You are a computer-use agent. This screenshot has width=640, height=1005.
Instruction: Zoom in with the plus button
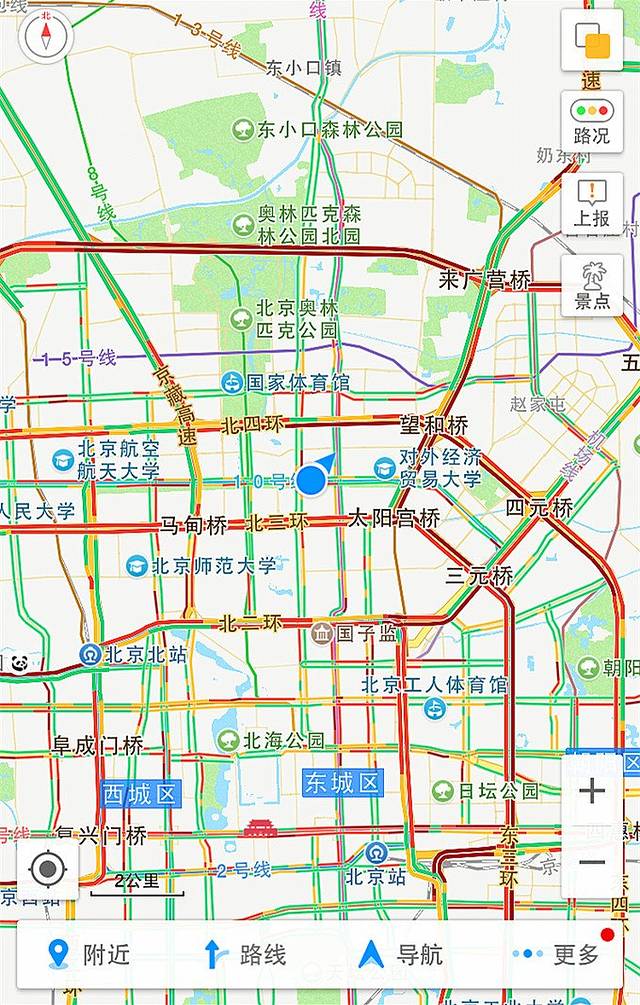pos(593,791)
